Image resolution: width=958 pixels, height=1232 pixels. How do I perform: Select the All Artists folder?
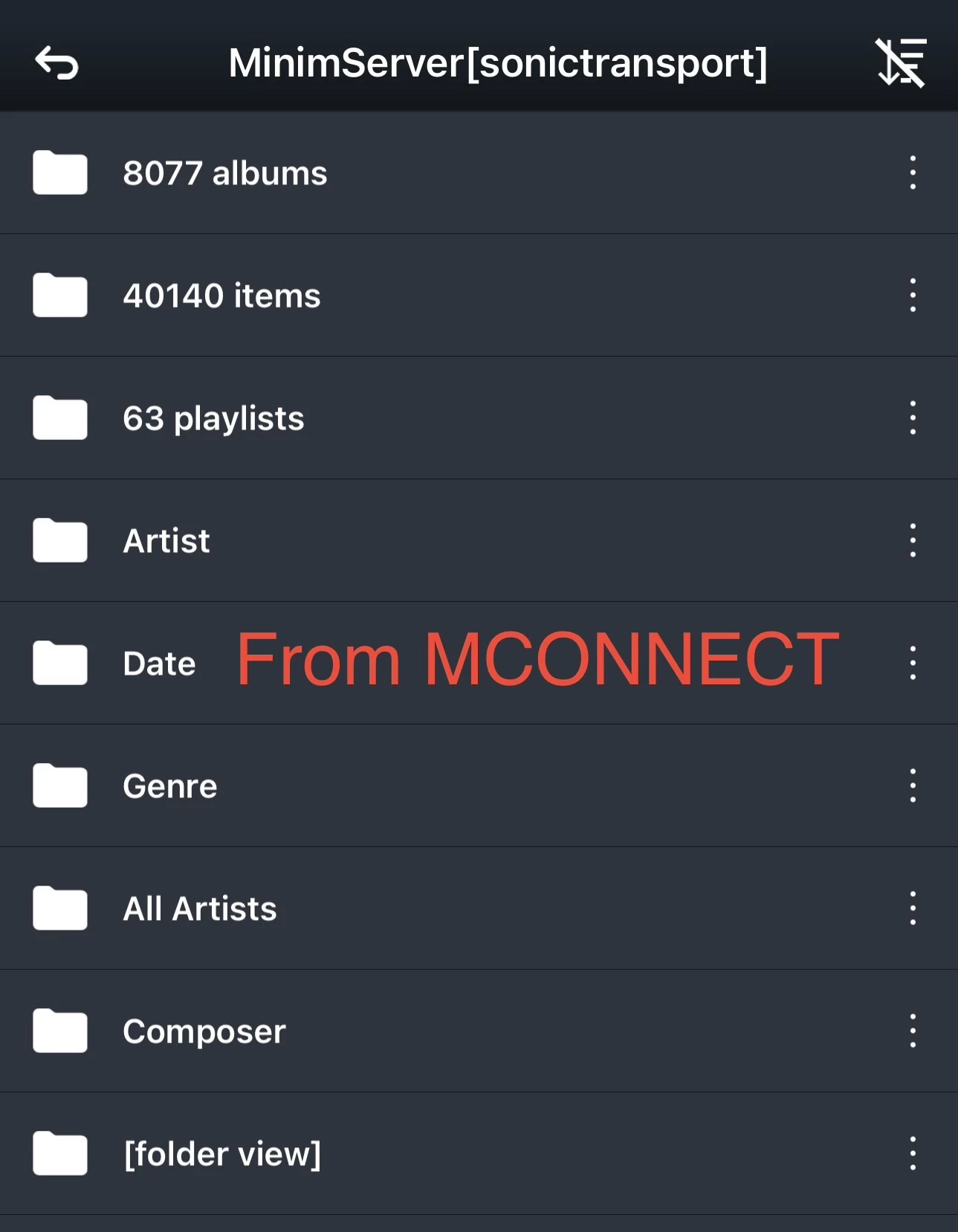pyautogui.click(x=200, y=909)
